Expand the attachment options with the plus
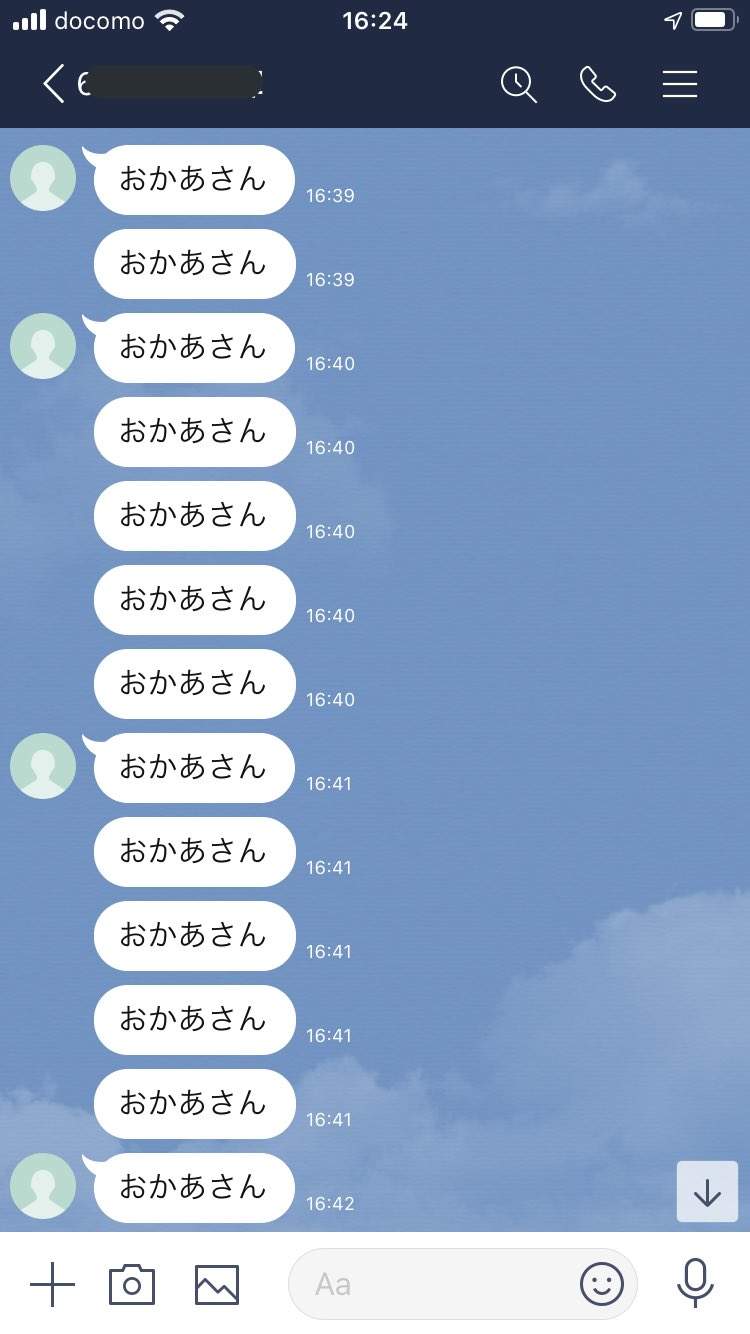Screen dimensions: 750x1334 point(52,1283)
